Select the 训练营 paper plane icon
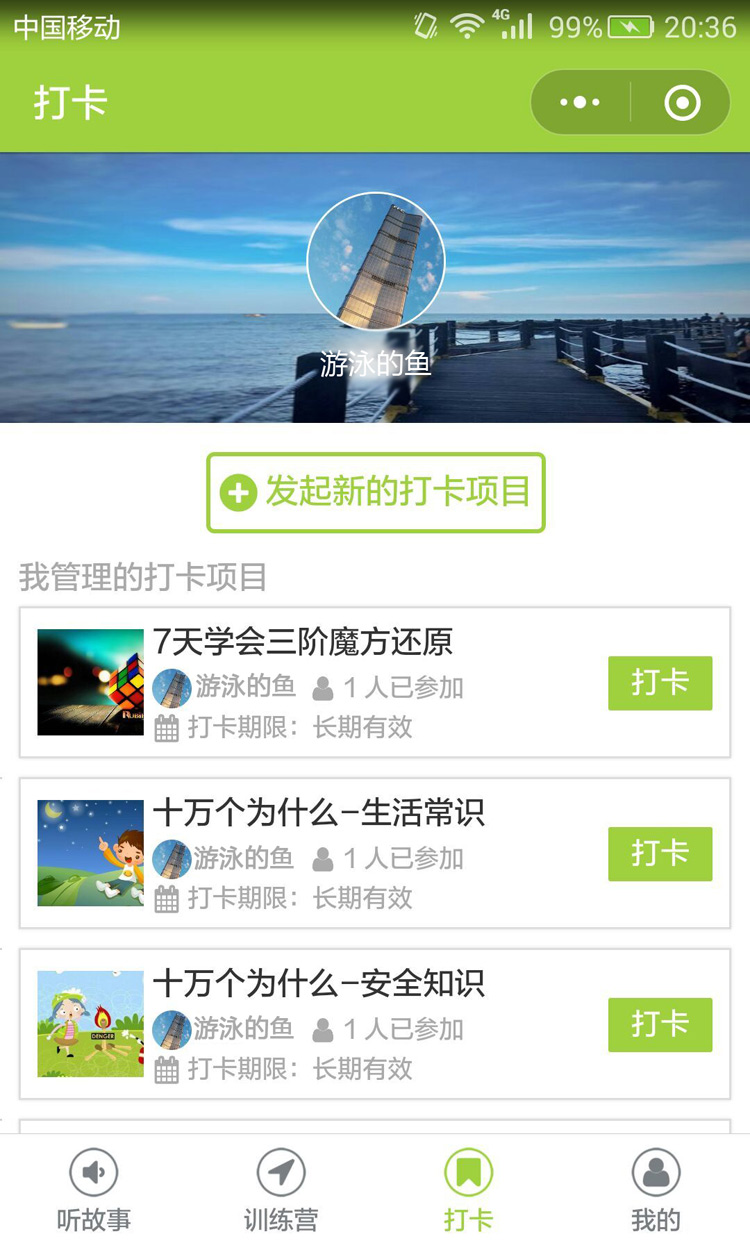This screenshot has height=1241, width=750. (280, 1170)
